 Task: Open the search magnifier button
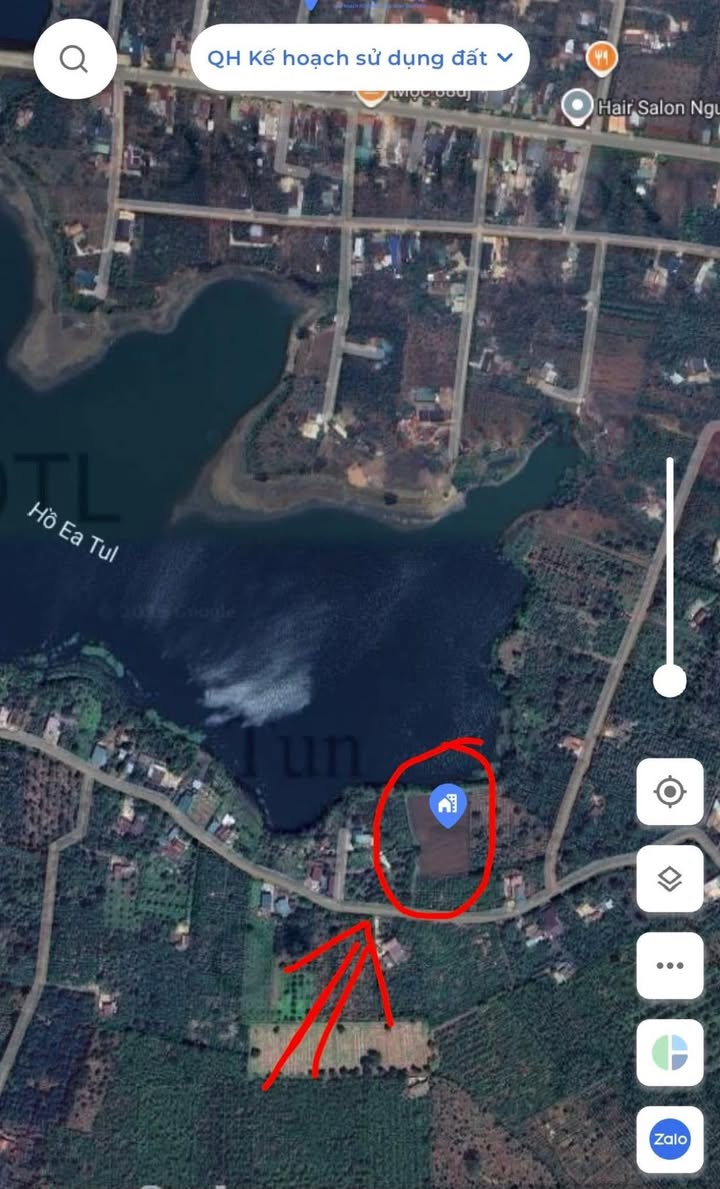(74, 59)
